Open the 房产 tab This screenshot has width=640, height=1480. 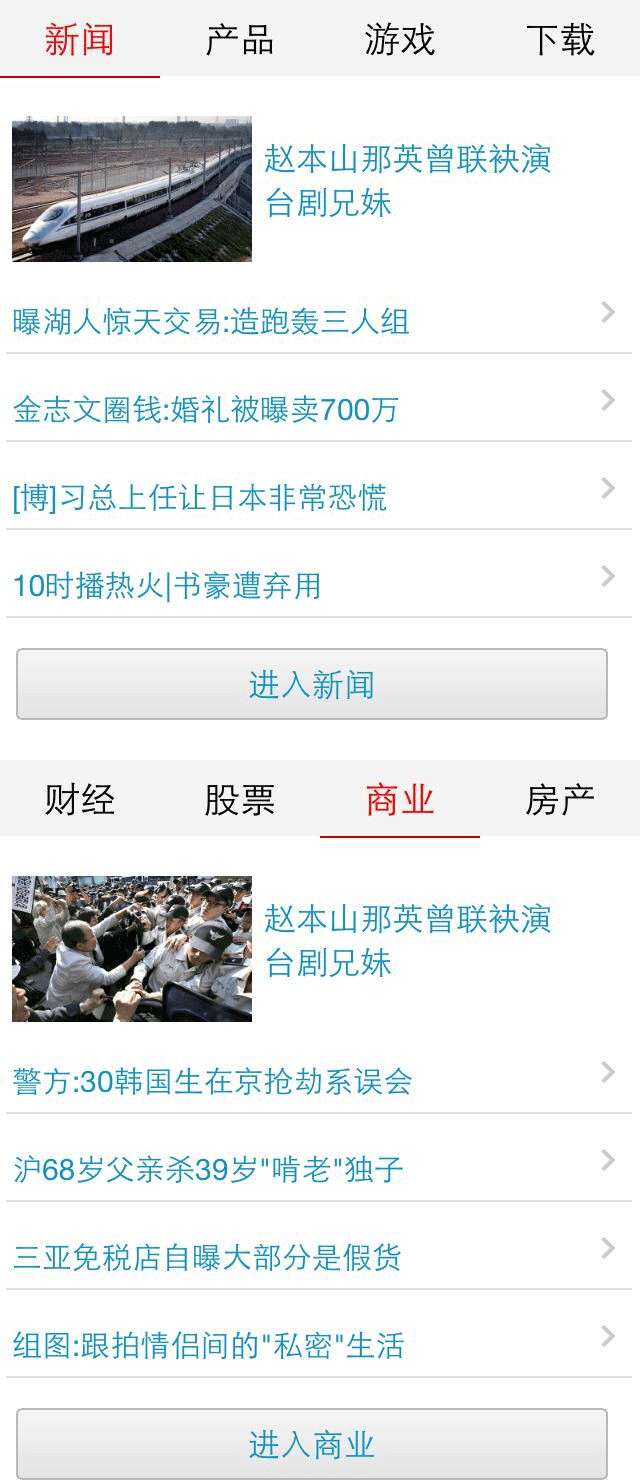[560, 799]
